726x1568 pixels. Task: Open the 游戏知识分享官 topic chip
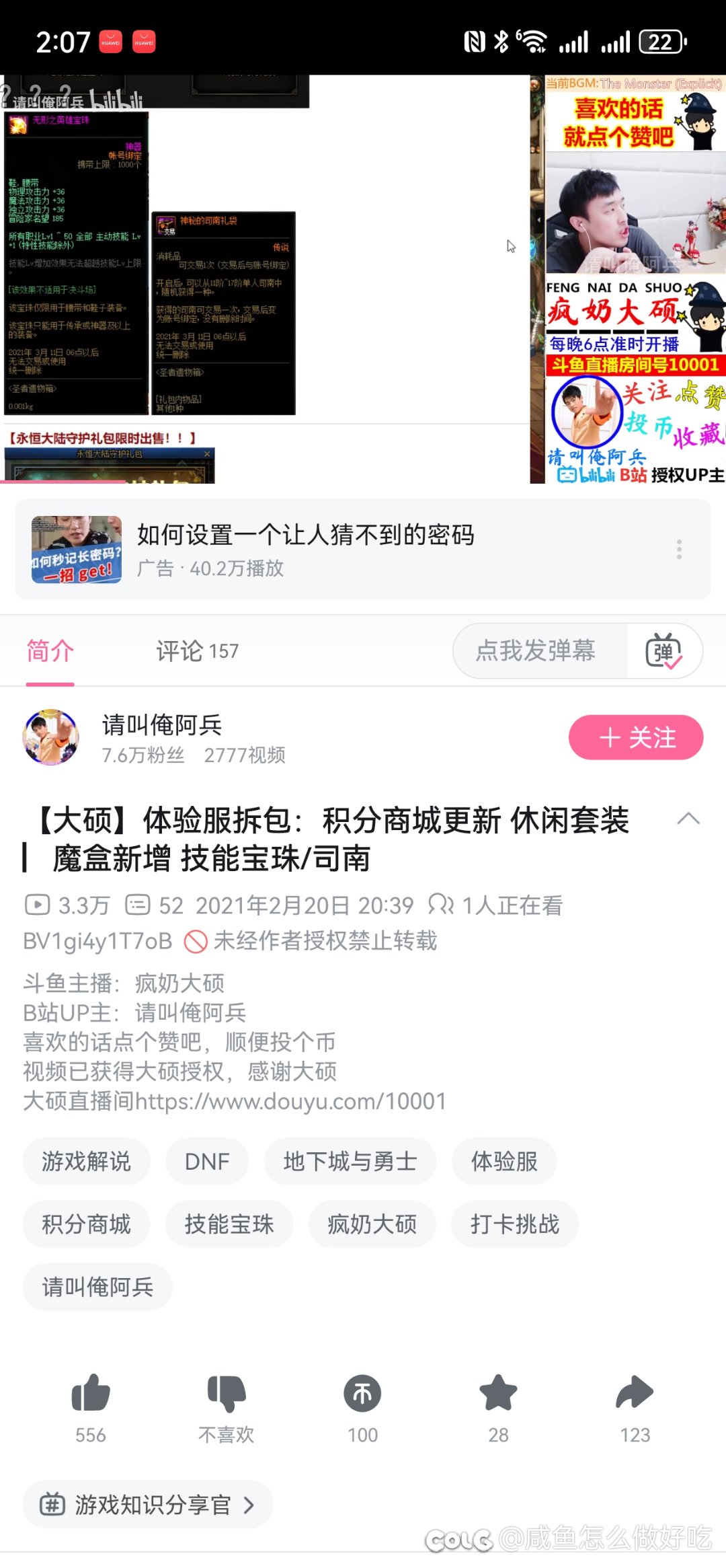click(148, 1505)
